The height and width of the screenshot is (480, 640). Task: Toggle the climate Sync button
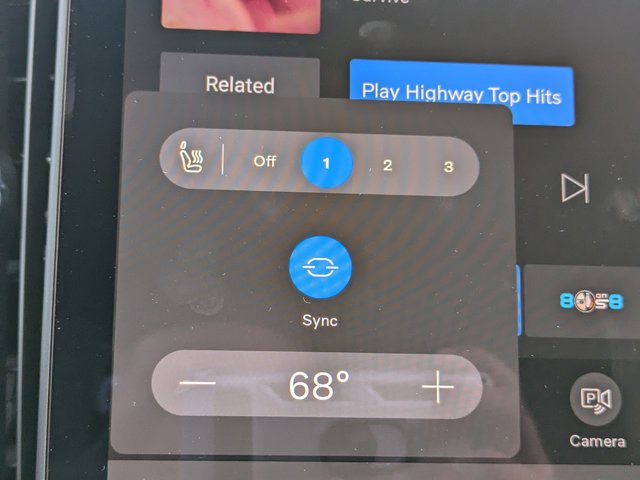(320, 269)
